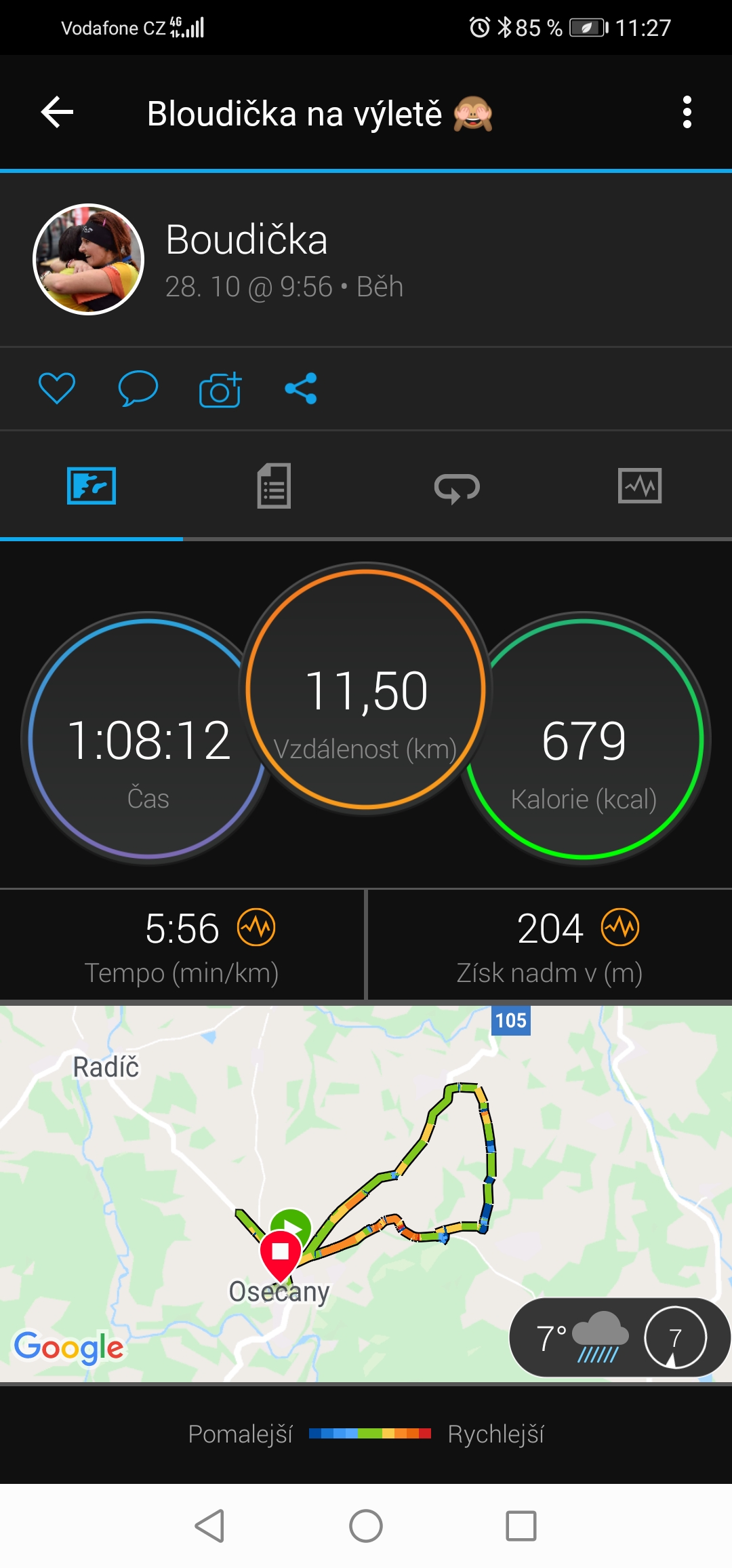Switch to the charts tab
Viewport: 732px width, 1568px height.
640,486
